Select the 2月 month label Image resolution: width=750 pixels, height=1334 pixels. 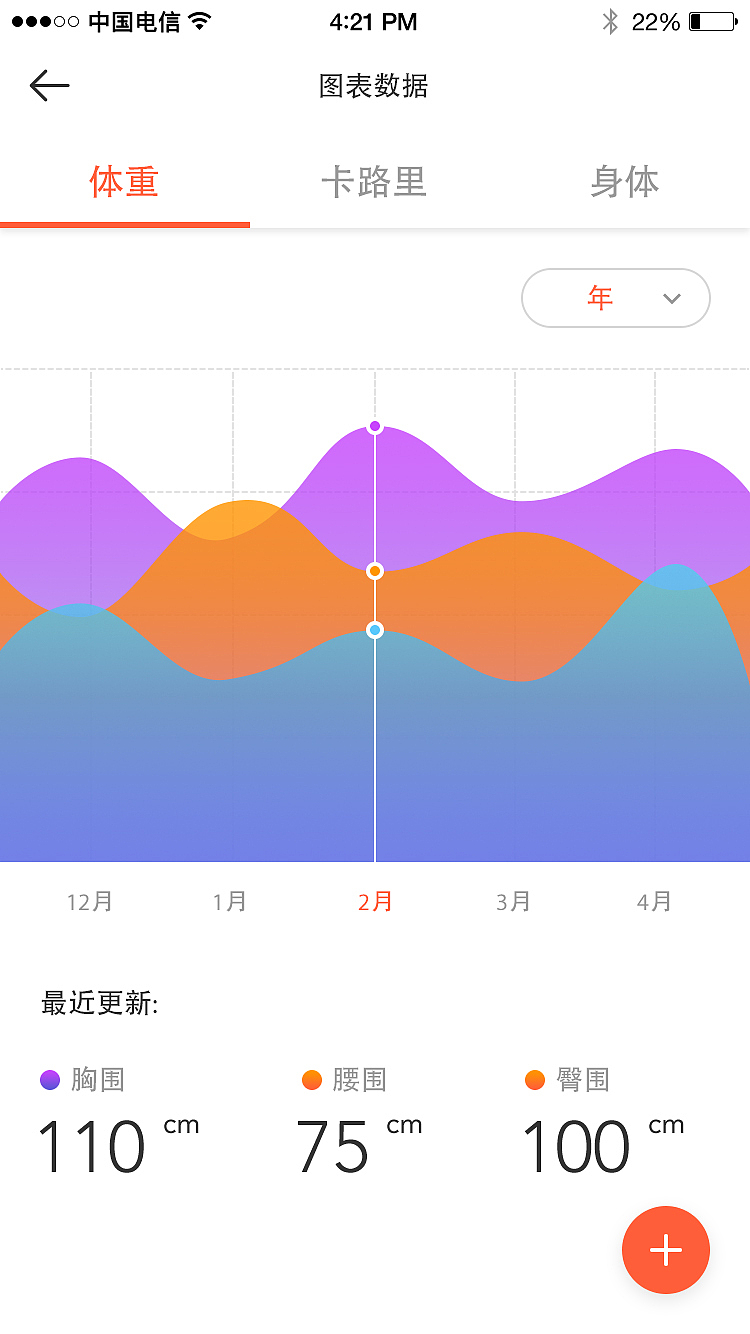tap(374, 900)
